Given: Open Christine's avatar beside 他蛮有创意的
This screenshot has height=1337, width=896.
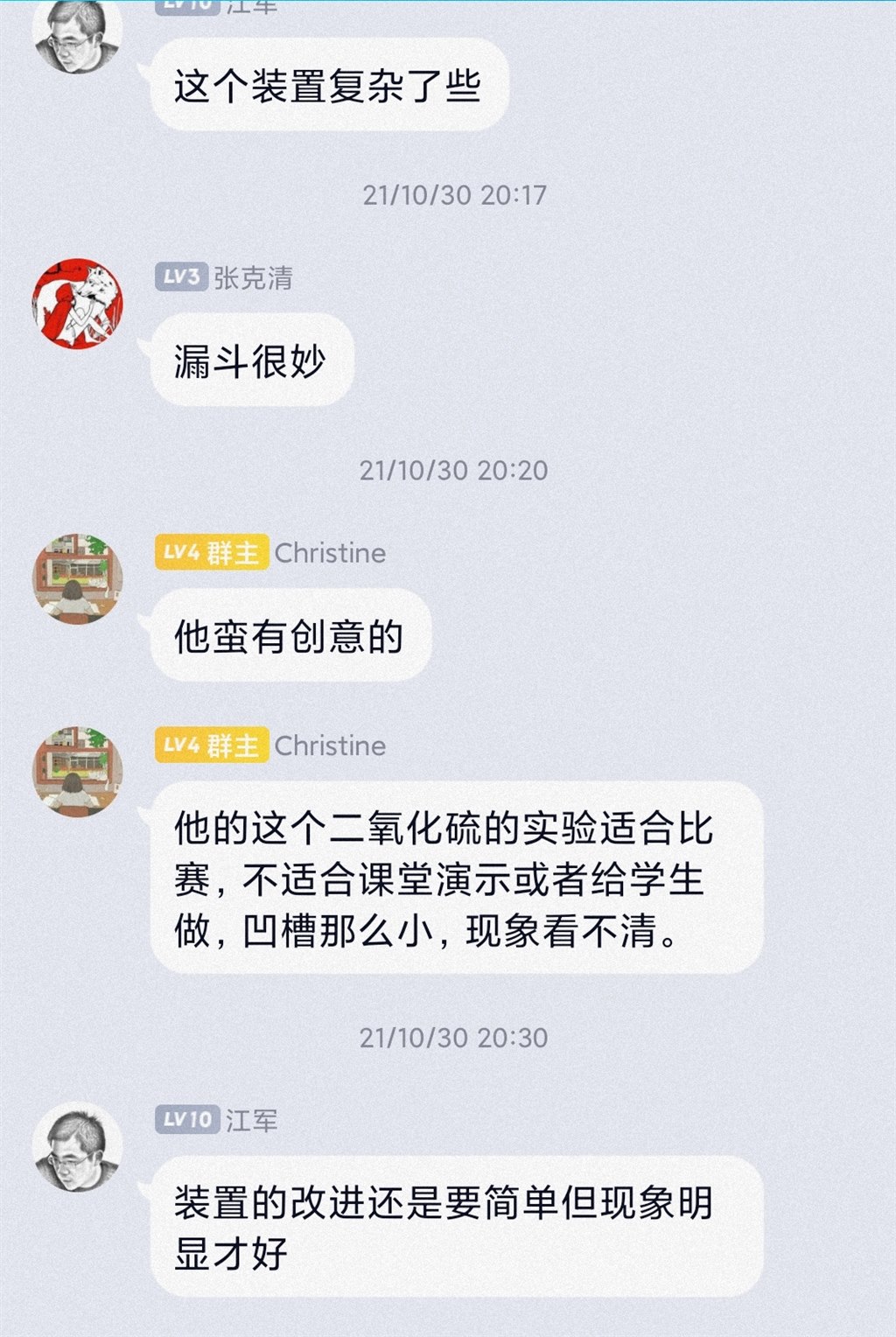Looking at the screenshot, I should click(x=77, y=578).
